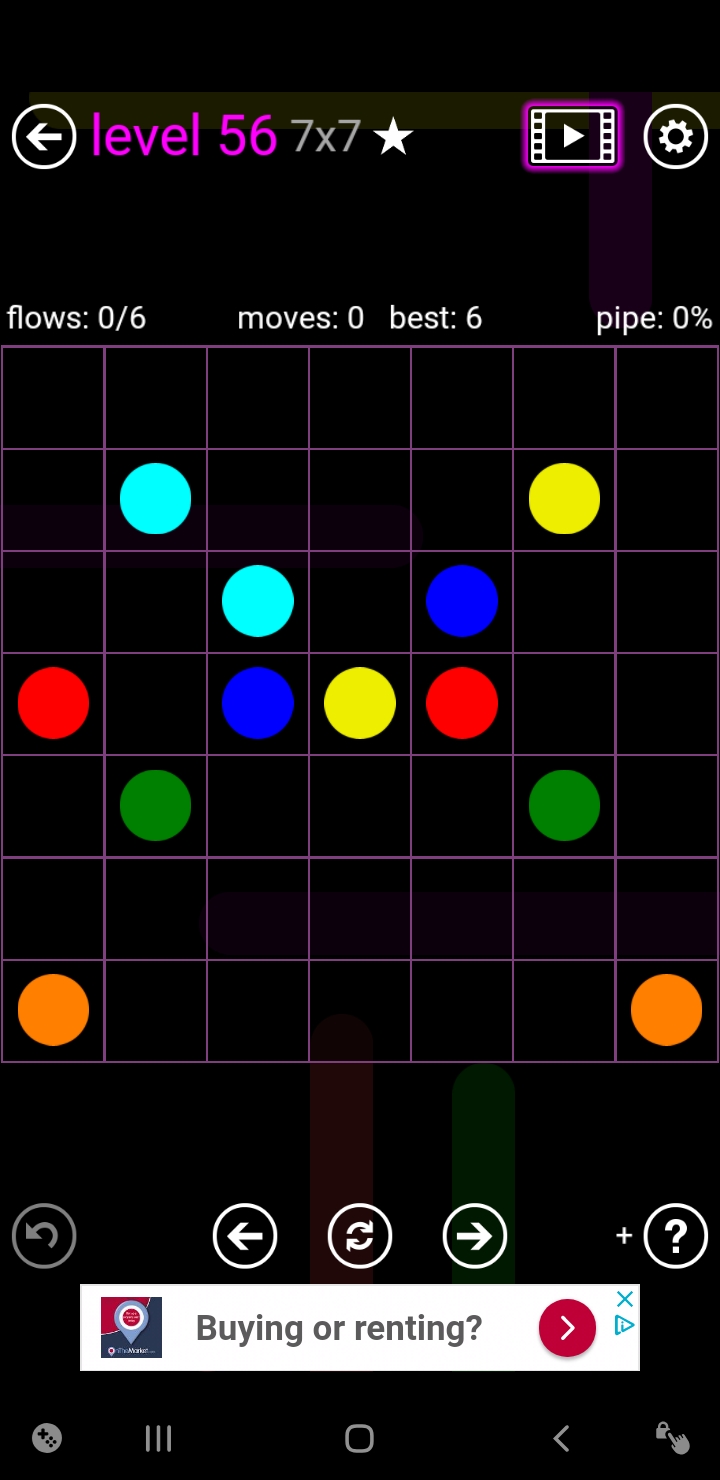
Task: Open recent apps in navigation bar
Action: coord(159,1439)
